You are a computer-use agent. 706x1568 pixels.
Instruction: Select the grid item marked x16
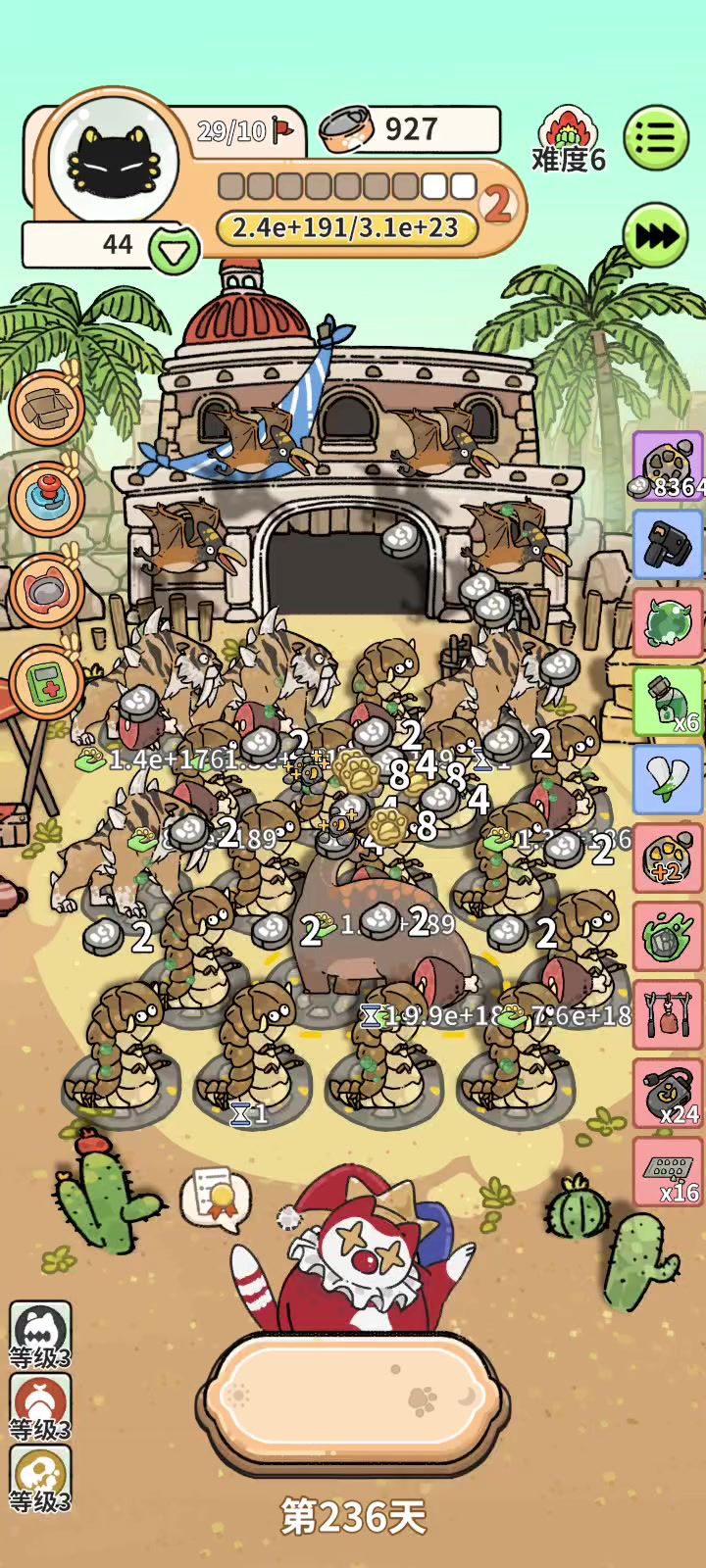669,1171
